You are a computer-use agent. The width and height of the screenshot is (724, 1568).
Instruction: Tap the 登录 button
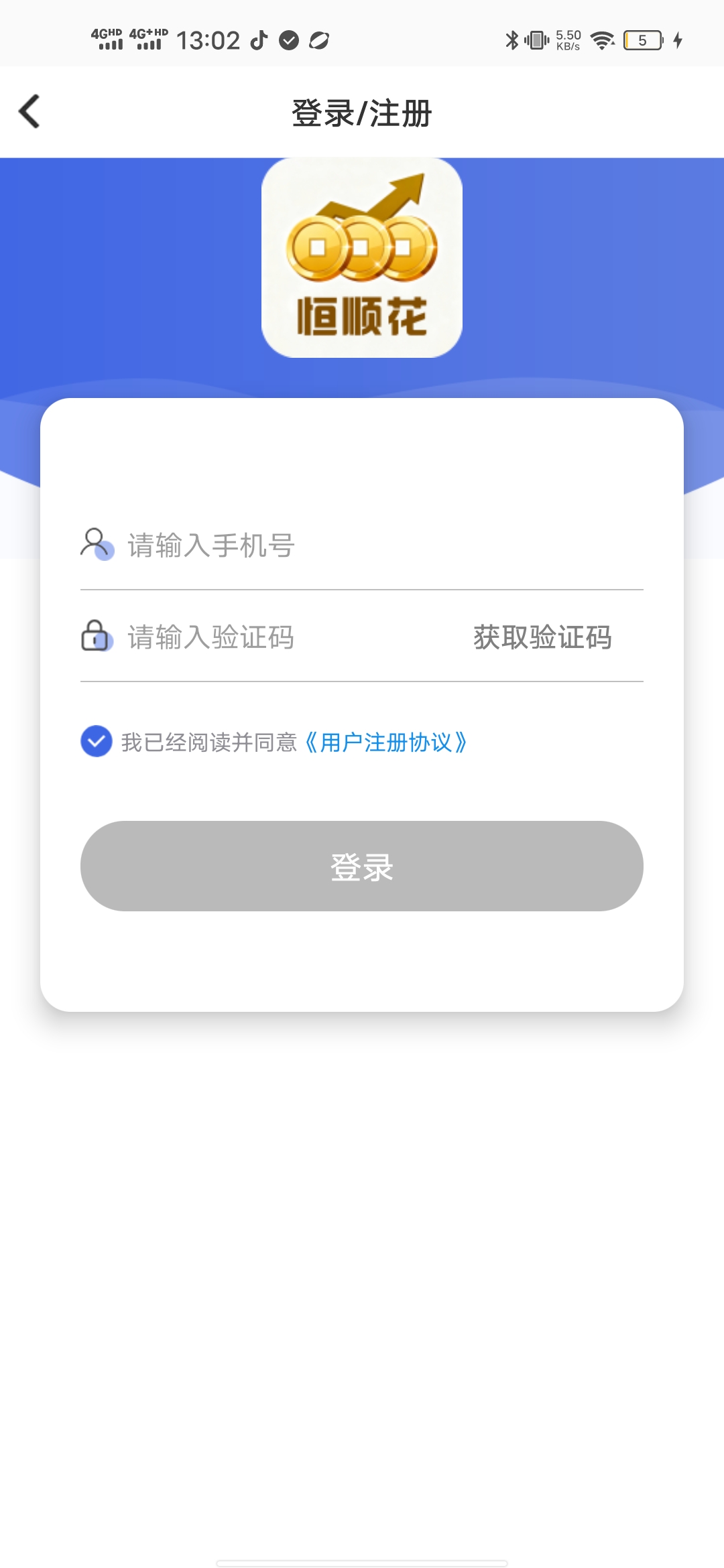click(362, 866)
